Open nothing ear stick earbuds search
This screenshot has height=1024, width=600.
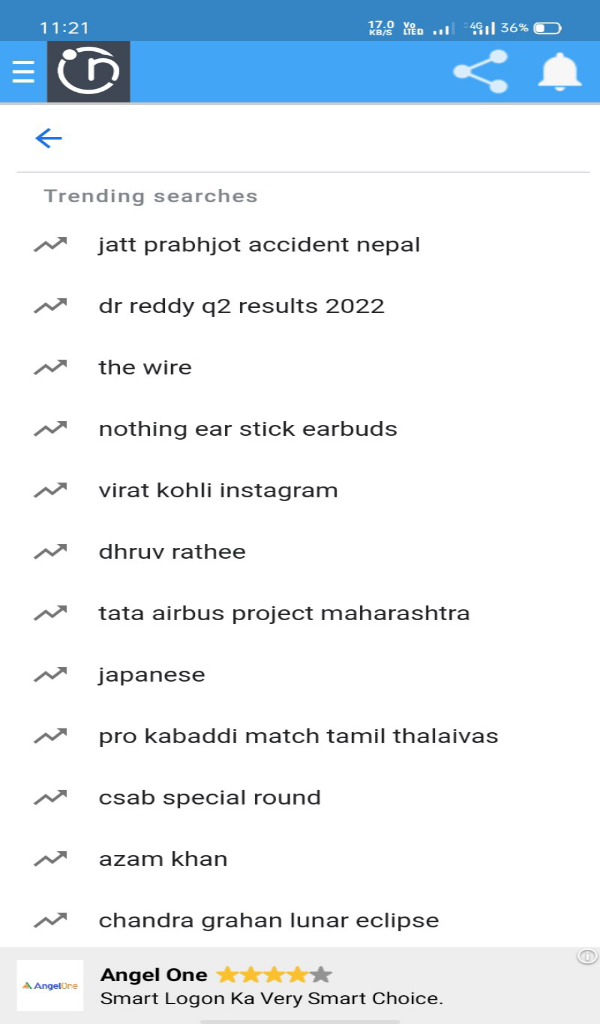tap(247, 429)
